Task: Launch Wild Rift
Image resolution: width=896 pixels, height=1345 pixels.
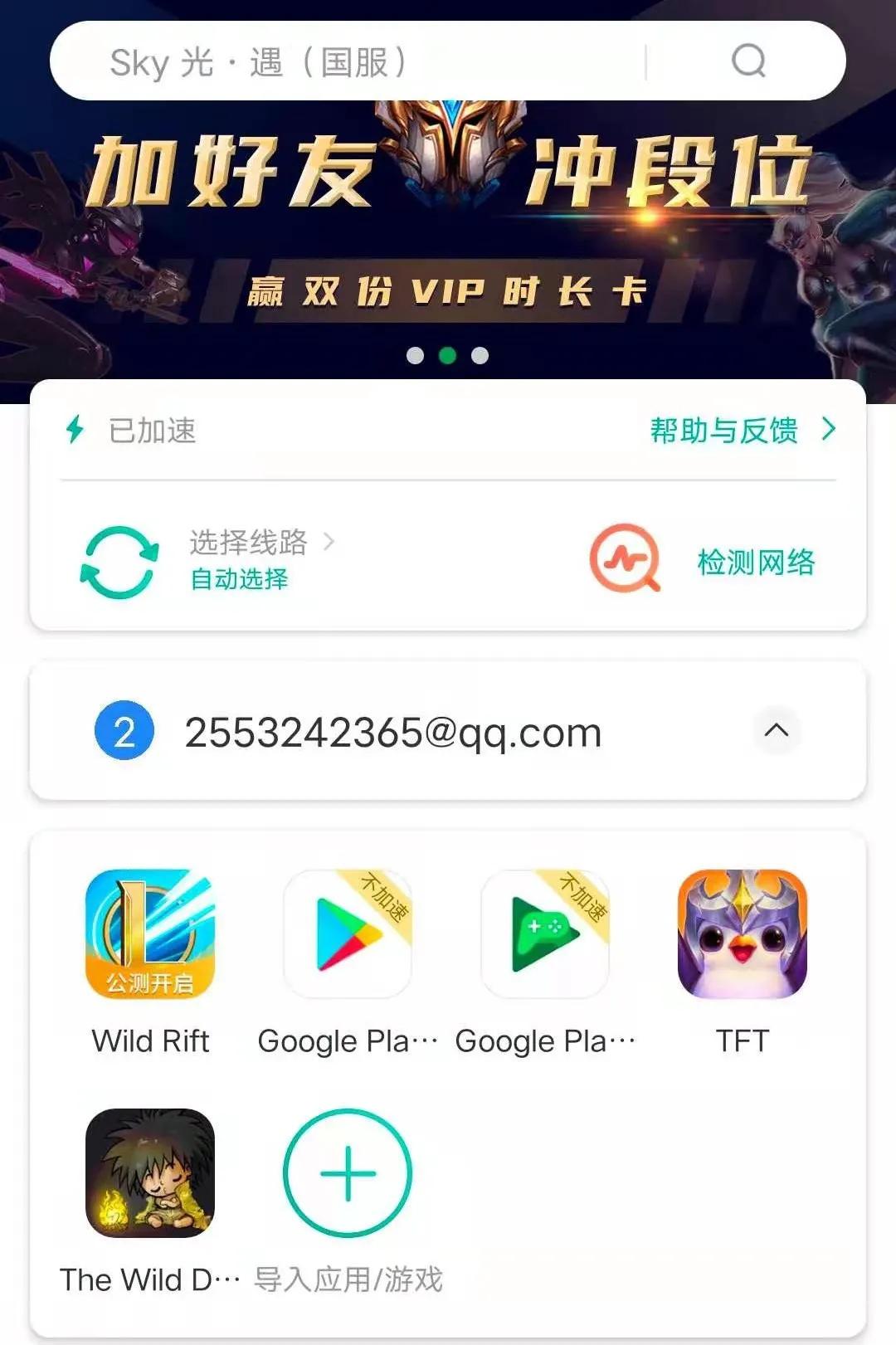Action: [x=150, y=934]
